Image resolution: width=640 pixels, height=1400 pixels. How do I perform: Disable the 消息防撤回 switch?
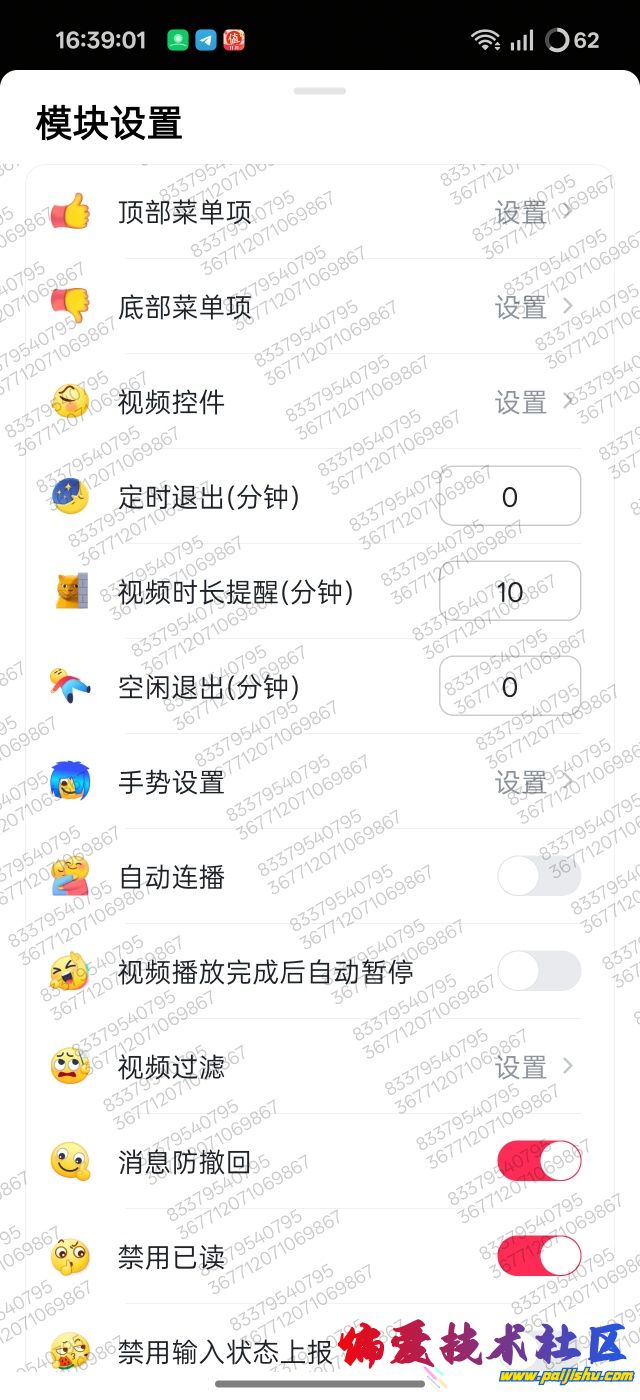539,1161
